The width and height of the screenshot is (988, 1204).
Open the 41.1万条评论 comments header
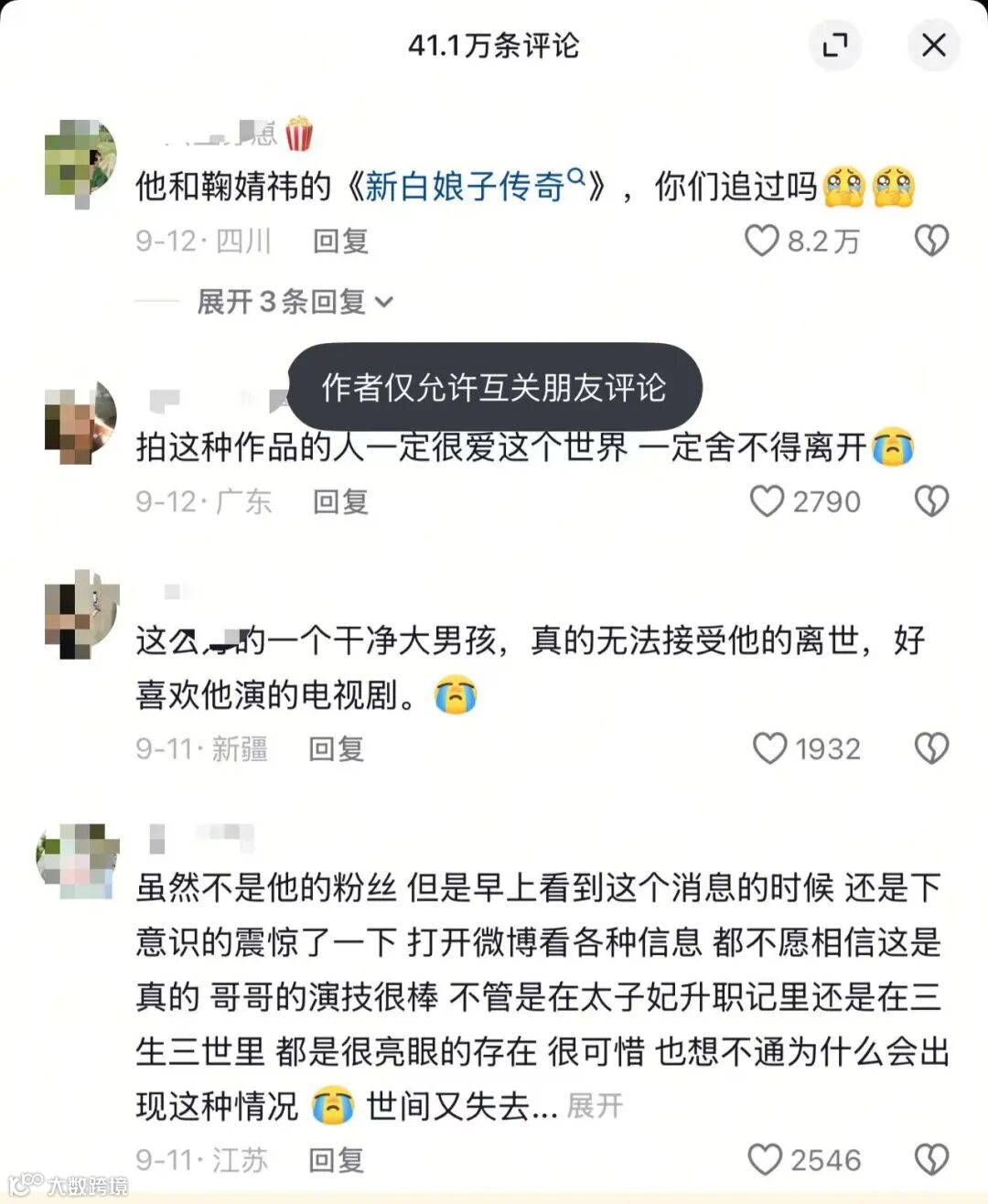point(494,46)
